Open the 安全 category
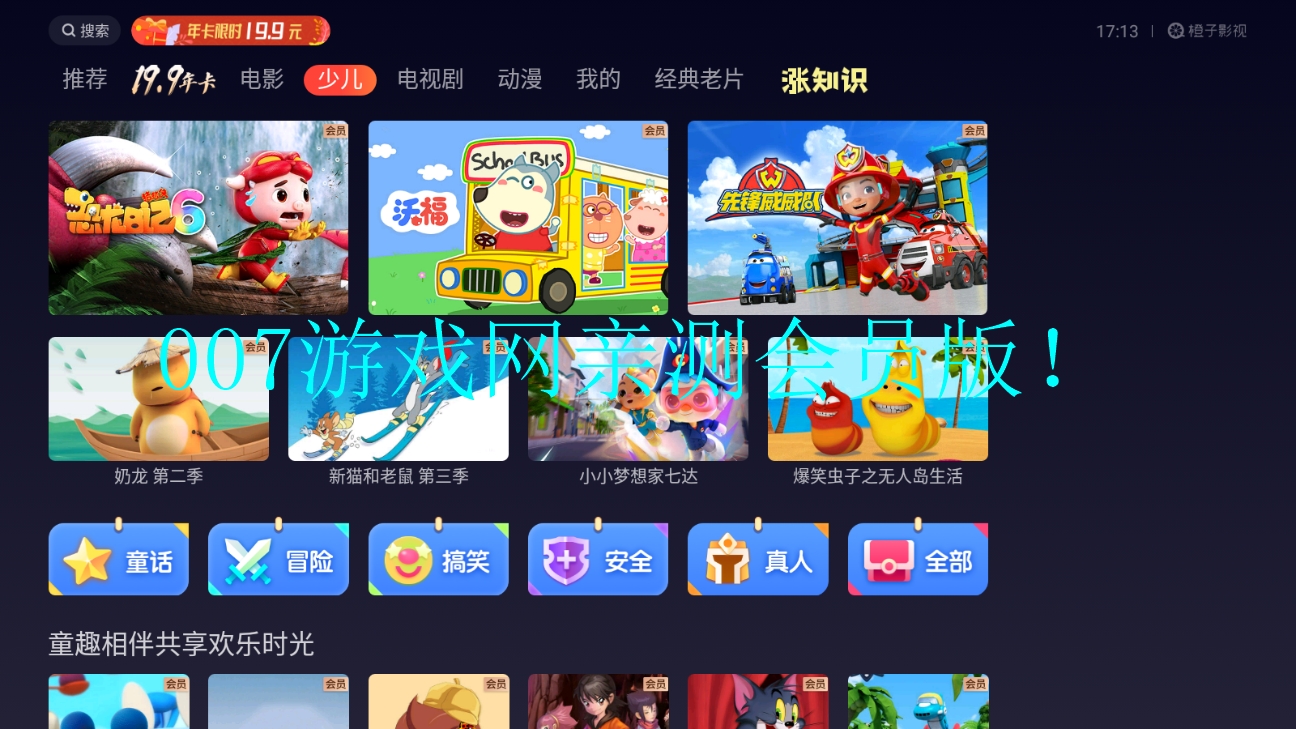 [x=598, y=560]
